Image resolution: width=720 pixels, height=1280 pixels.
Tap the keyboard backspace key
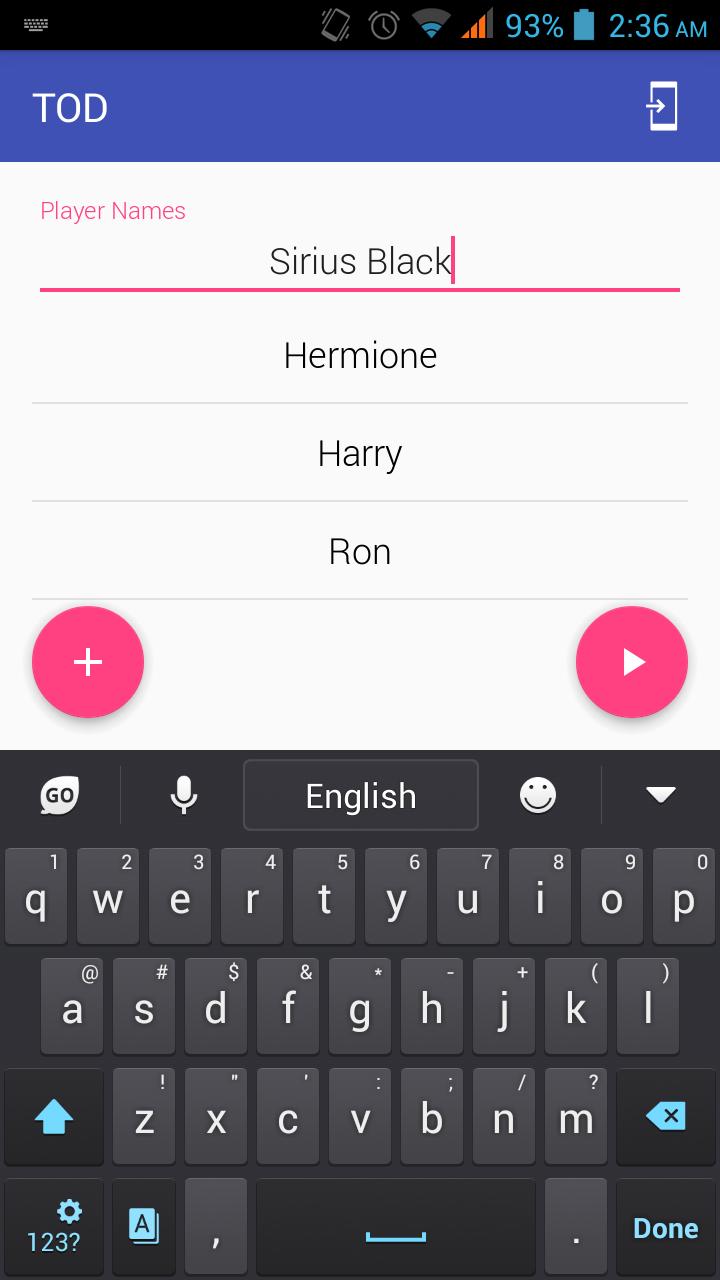click(x=666, y=1116)
